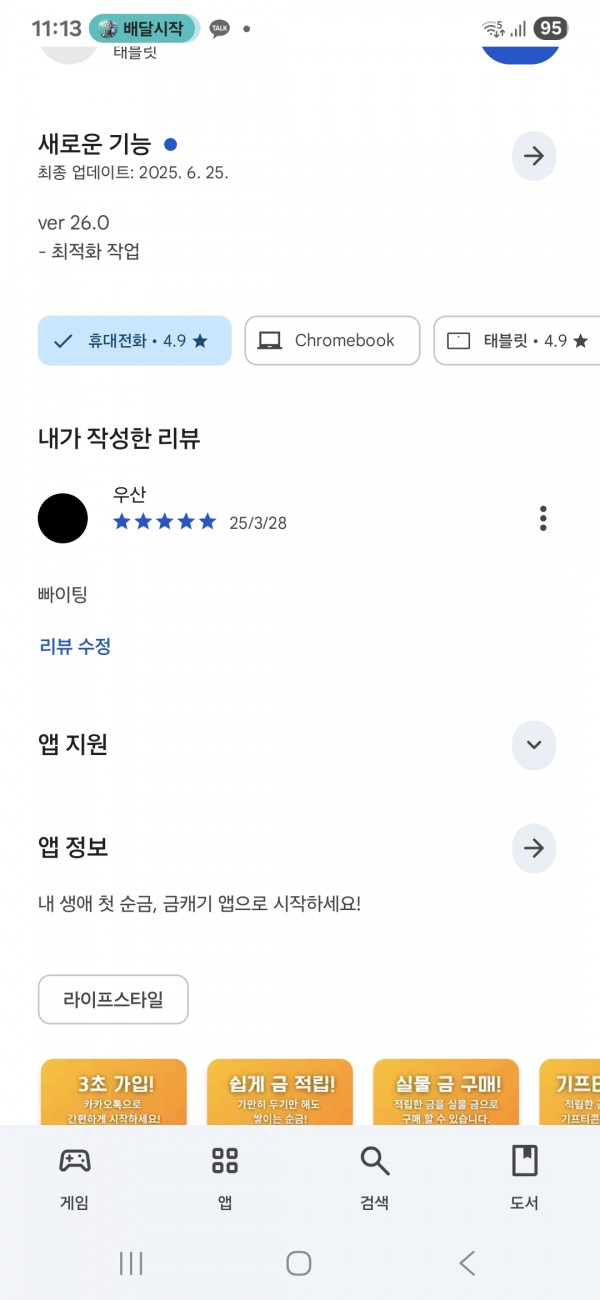Switch to the 앱 tab

click(x=225, y=1177)
